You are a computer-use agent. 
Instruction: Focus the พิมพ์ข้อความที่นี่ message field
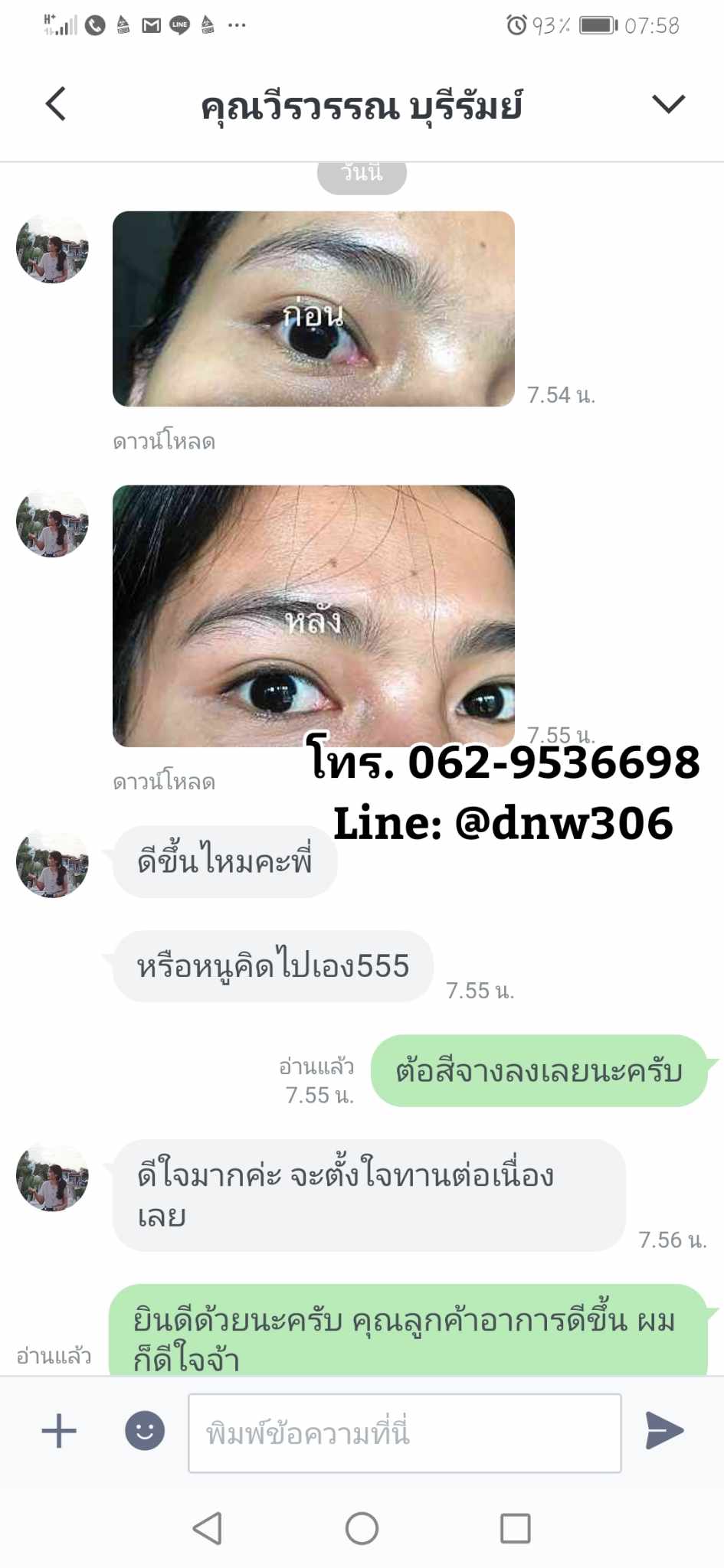click(405, 1432)
